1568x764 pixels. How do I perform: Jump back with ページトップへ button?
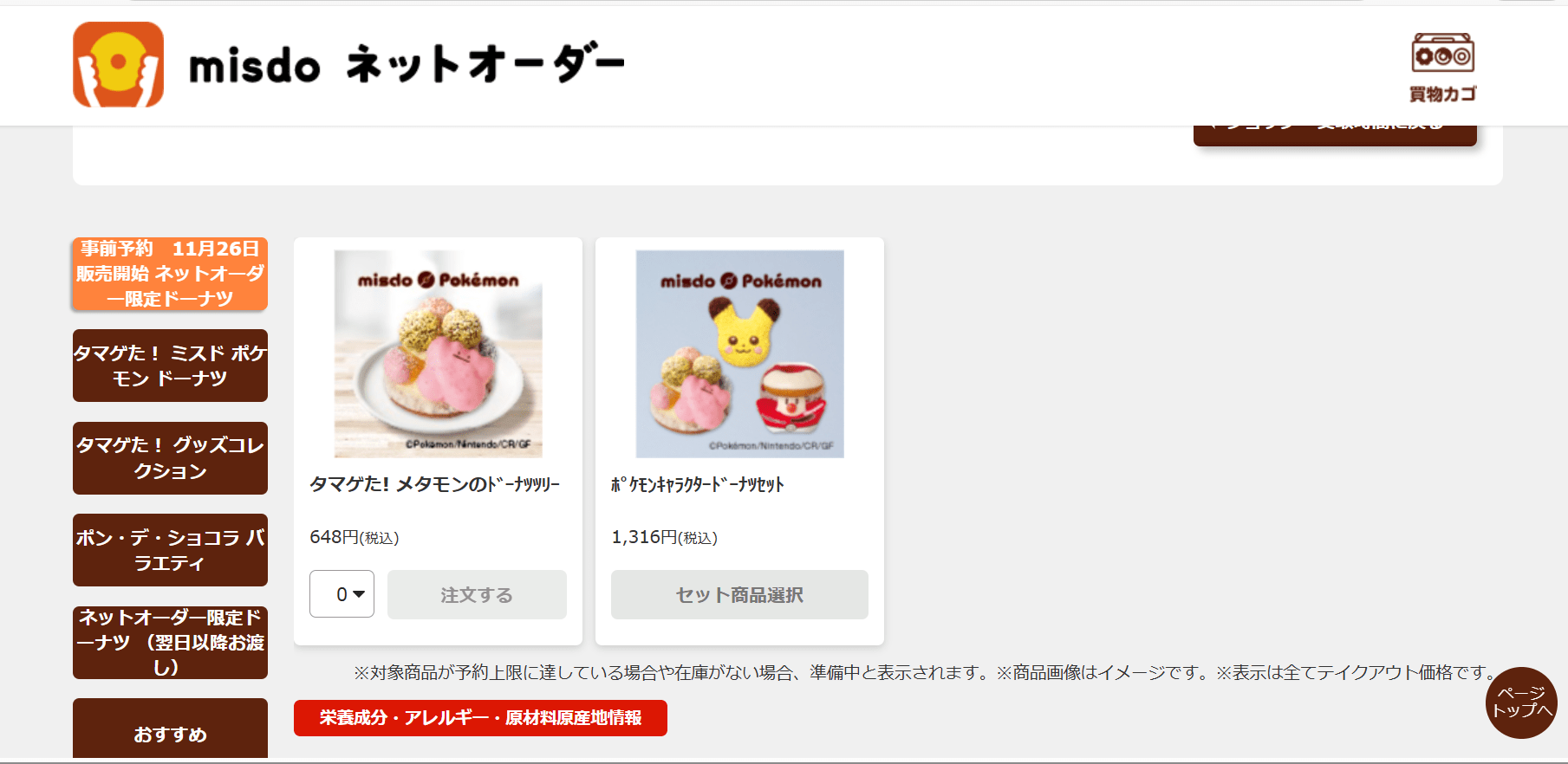tap(1521, 702)
